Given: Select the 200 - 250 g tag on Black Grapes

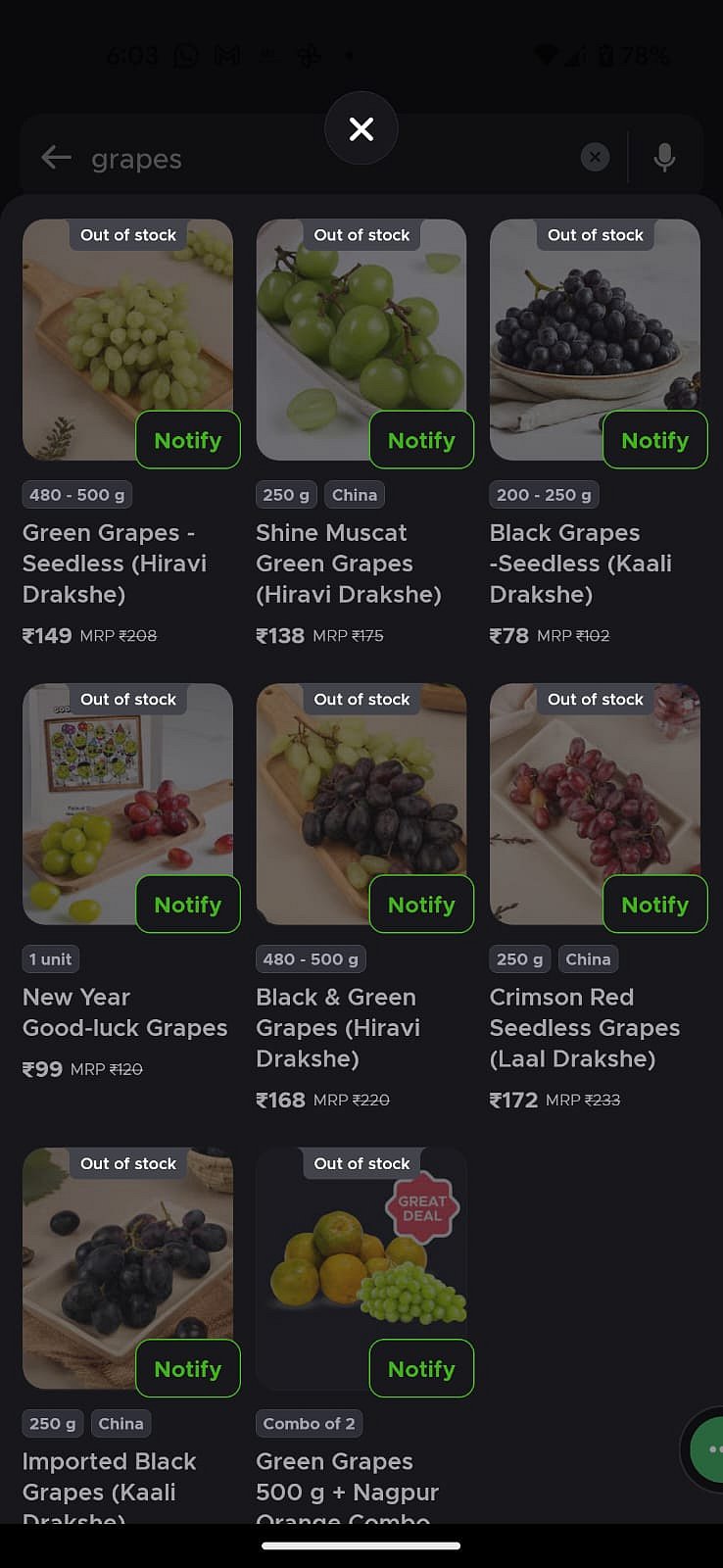Looking at the screenshot, I should click(x=544, y=495).
